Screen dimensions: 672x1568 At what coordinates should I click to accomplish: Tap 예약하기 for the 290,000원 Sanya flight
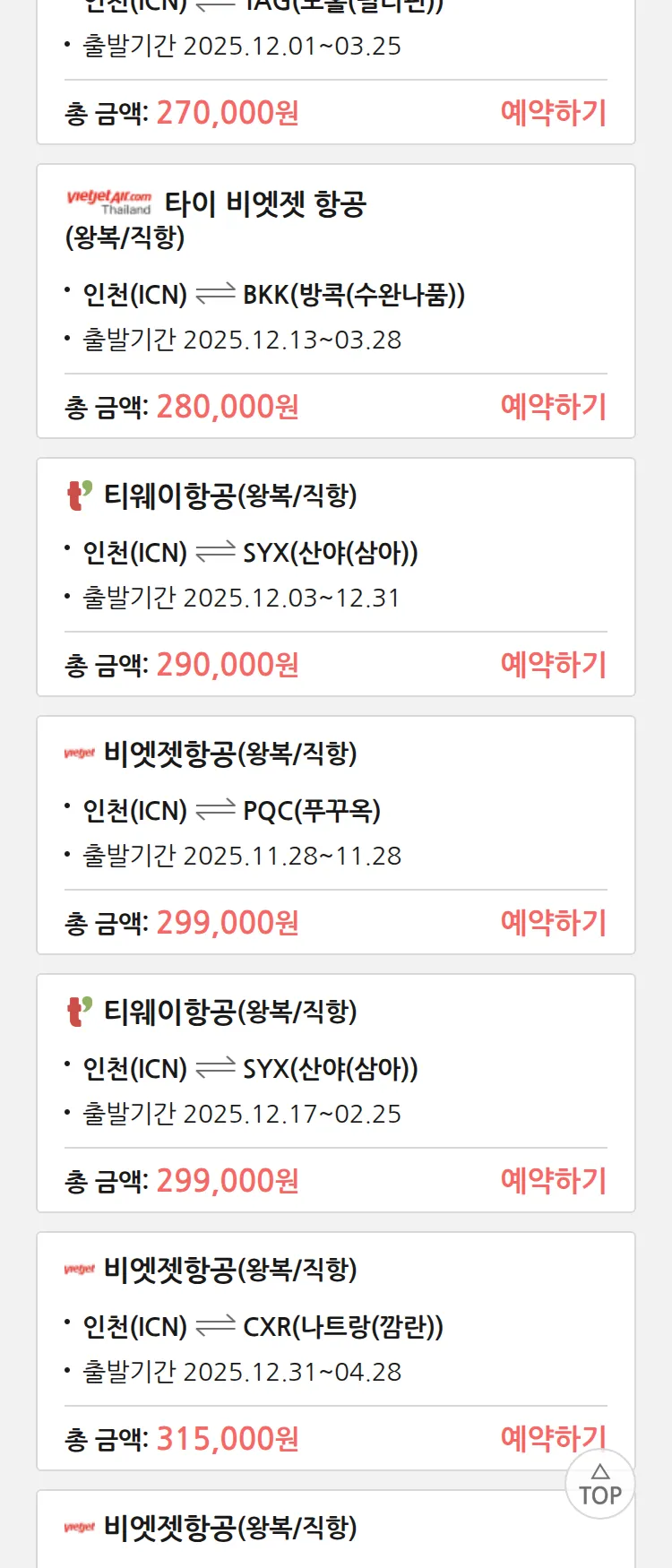[x=553, y=665]
